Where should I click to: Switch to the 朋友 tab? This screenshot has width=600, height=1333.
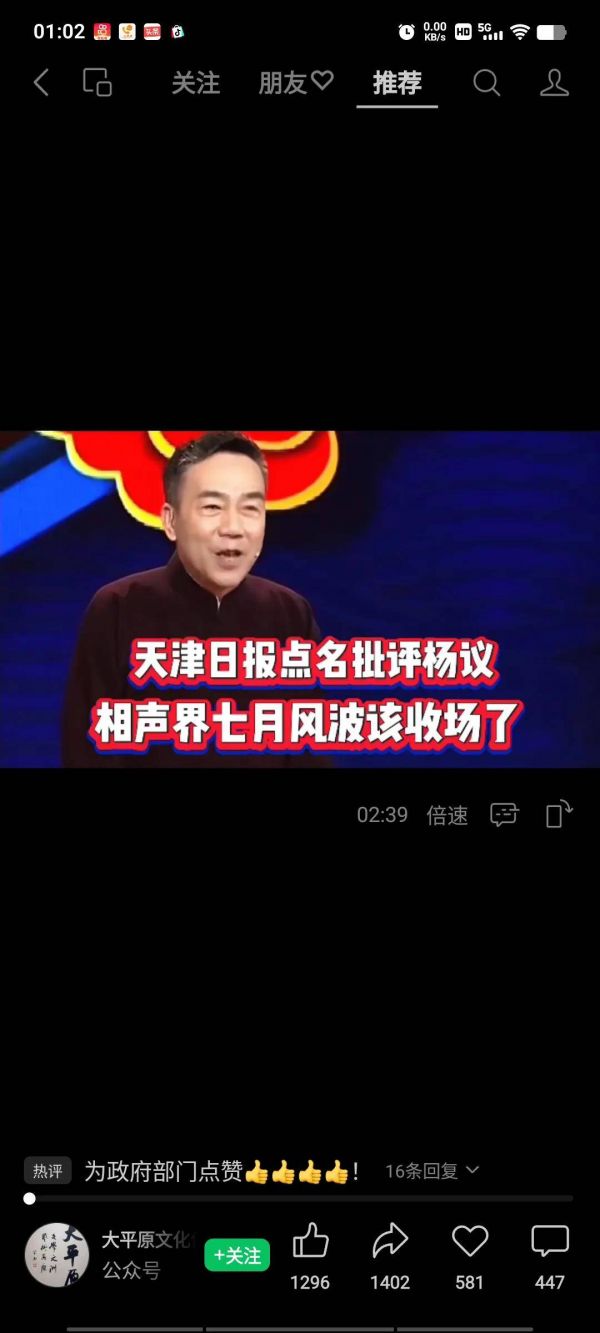295,83
